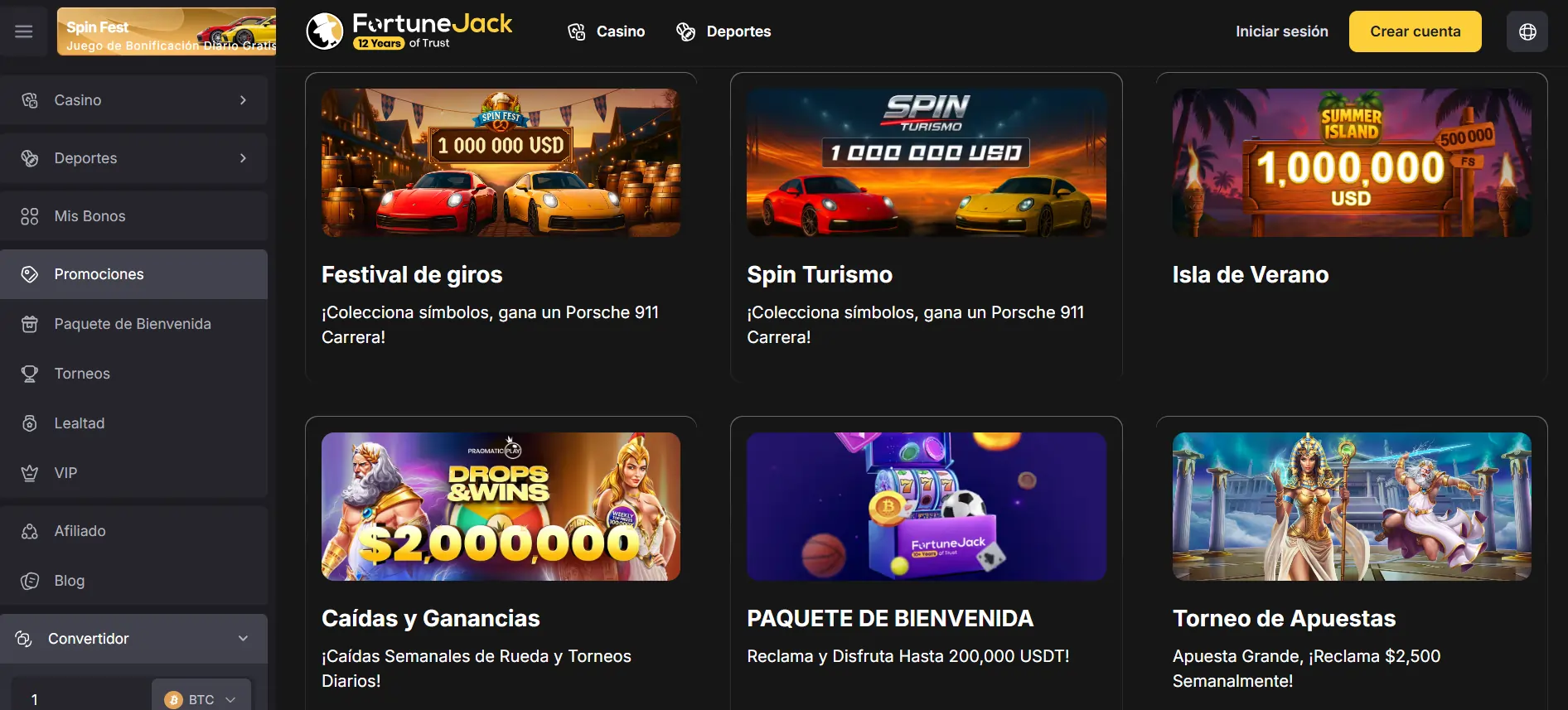Tap Deportes in the top navigation
Screen dimensions: 1568x710
click(x=724, y=31)
